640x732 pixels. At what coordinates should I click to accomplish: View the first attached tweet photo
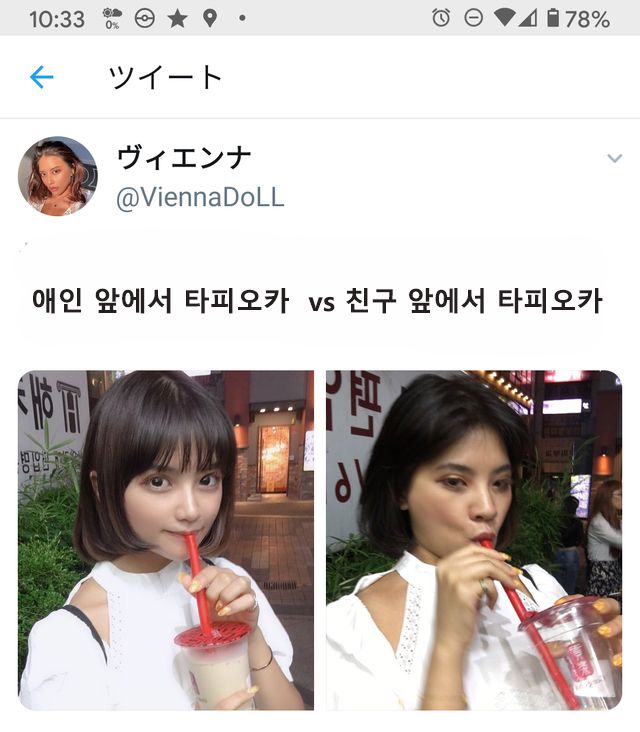tap(166, 540)
